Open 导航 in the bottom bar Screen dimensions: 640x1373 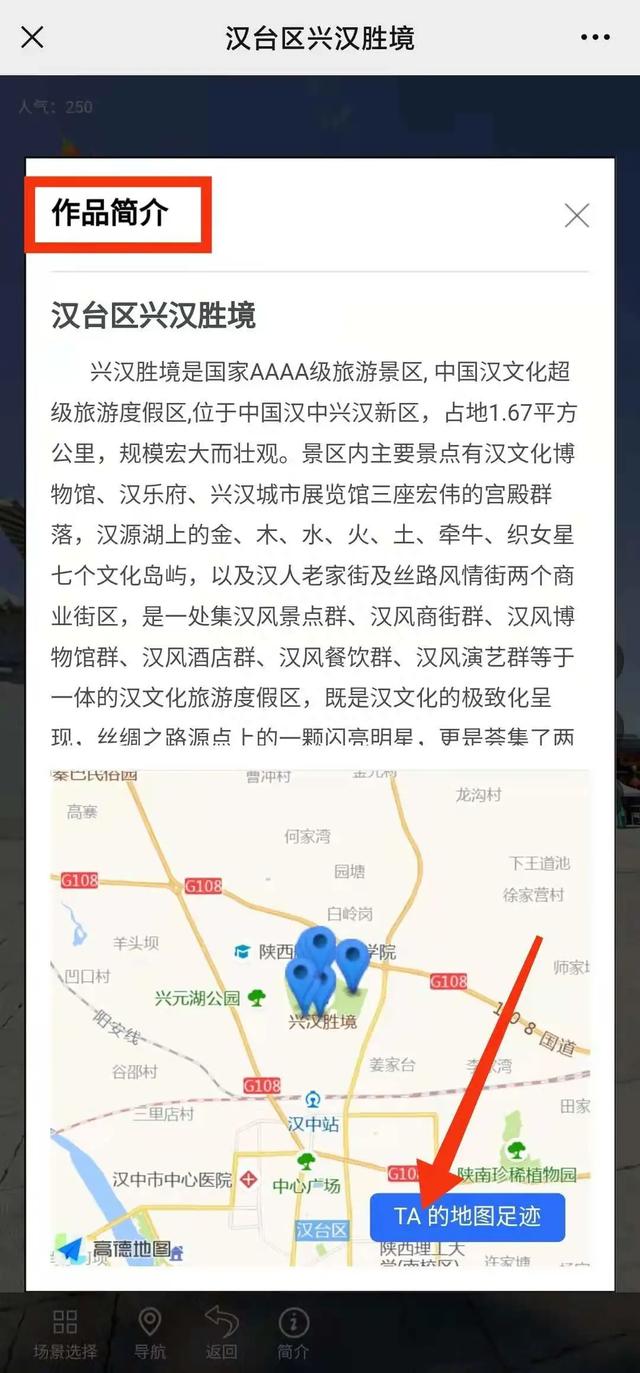(x=150, y=1335)
